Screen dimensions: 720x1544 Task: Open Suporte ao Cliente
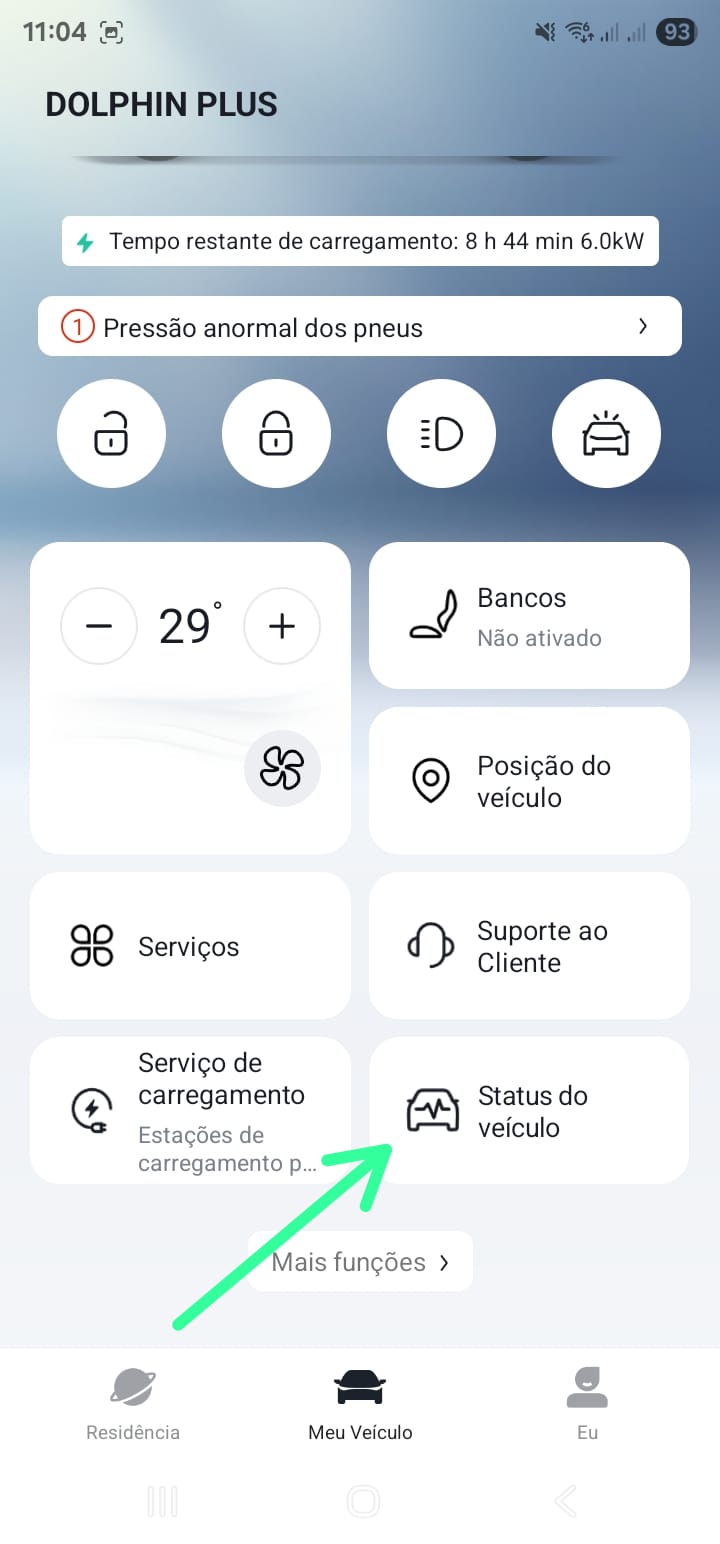pyautogui.click(x=529, y=945)
